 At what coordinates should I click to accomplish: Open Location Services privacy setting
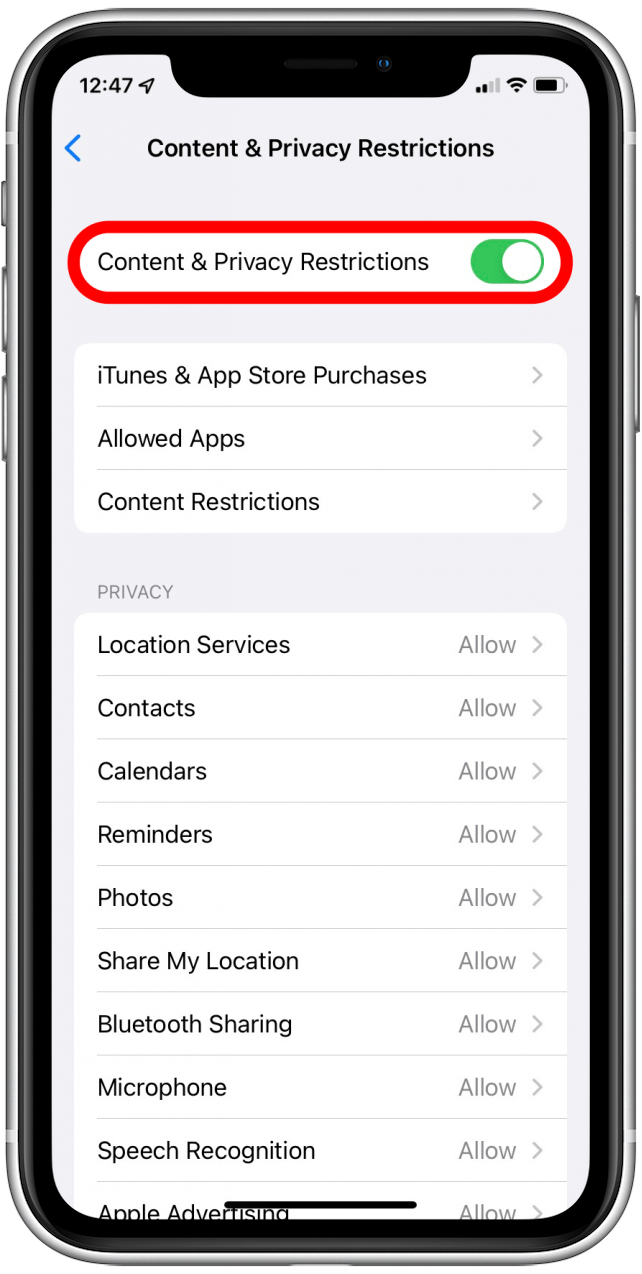click(320, 645)
